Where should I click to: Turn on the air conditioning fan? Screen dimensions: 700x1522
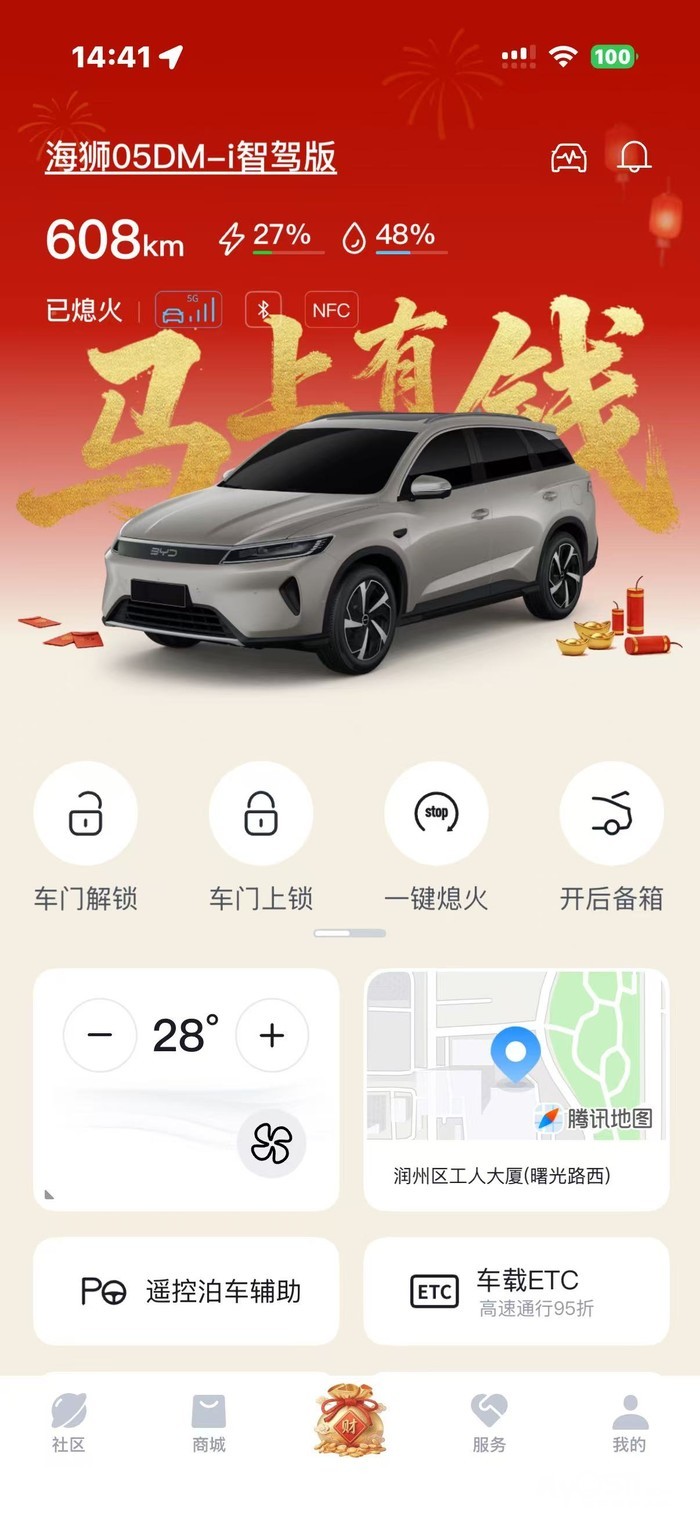pos(271,1143)
